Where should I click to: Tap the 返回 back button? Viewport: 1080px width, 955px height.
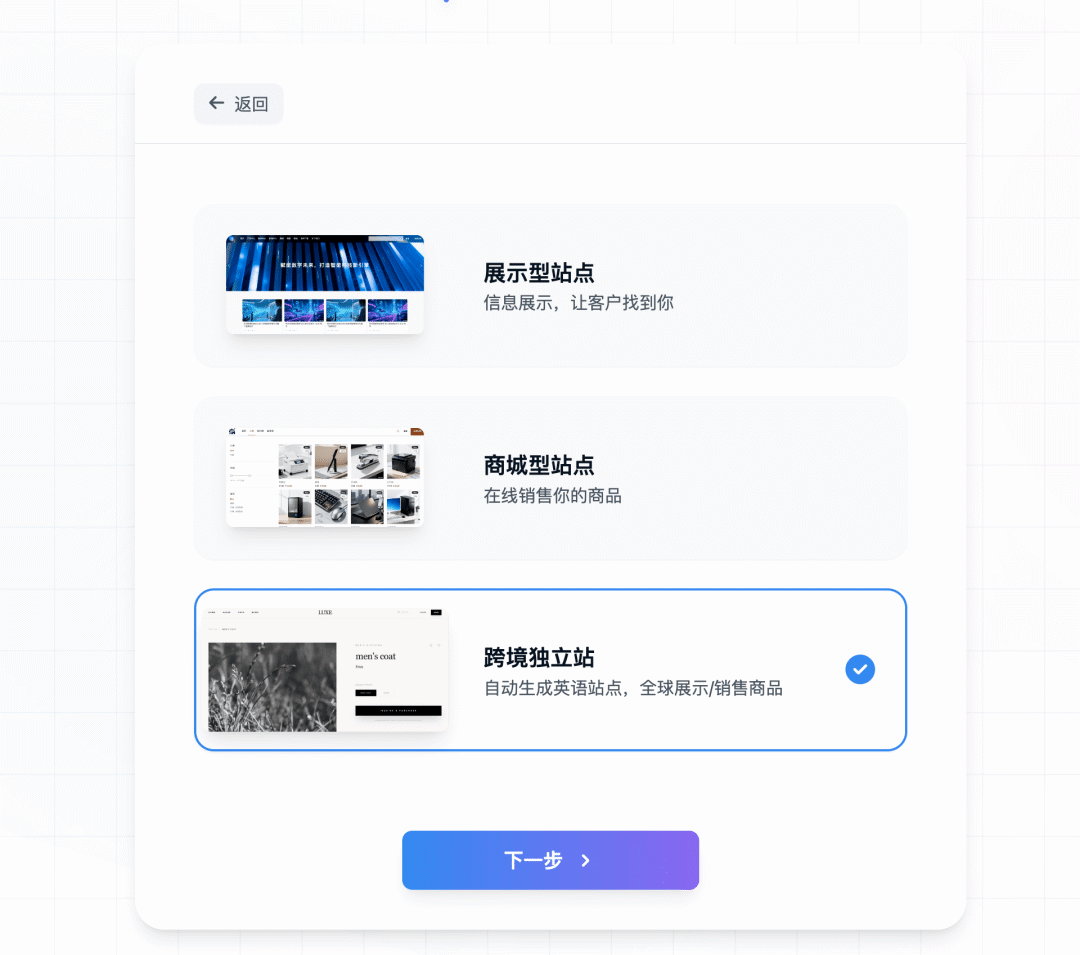(238, 104)
